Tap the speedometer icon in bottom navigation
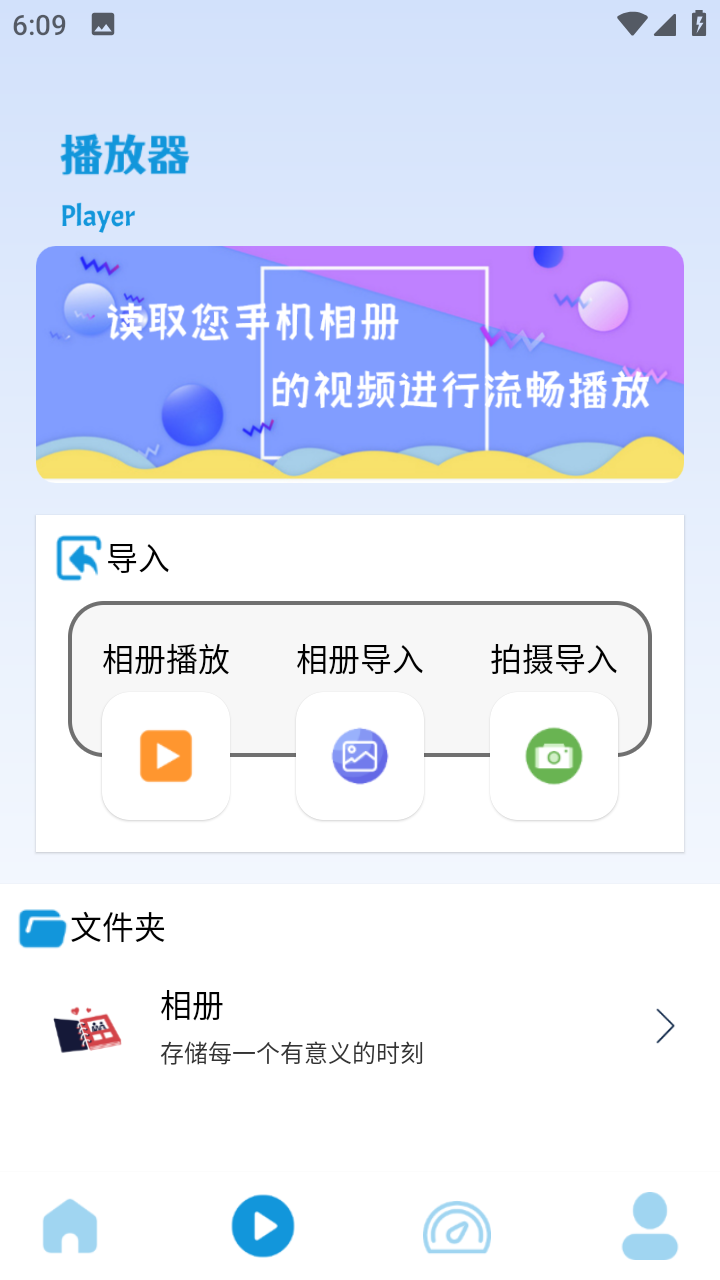The width and height of the screenshot is (720, 1280). click(x=457, y=1225)
